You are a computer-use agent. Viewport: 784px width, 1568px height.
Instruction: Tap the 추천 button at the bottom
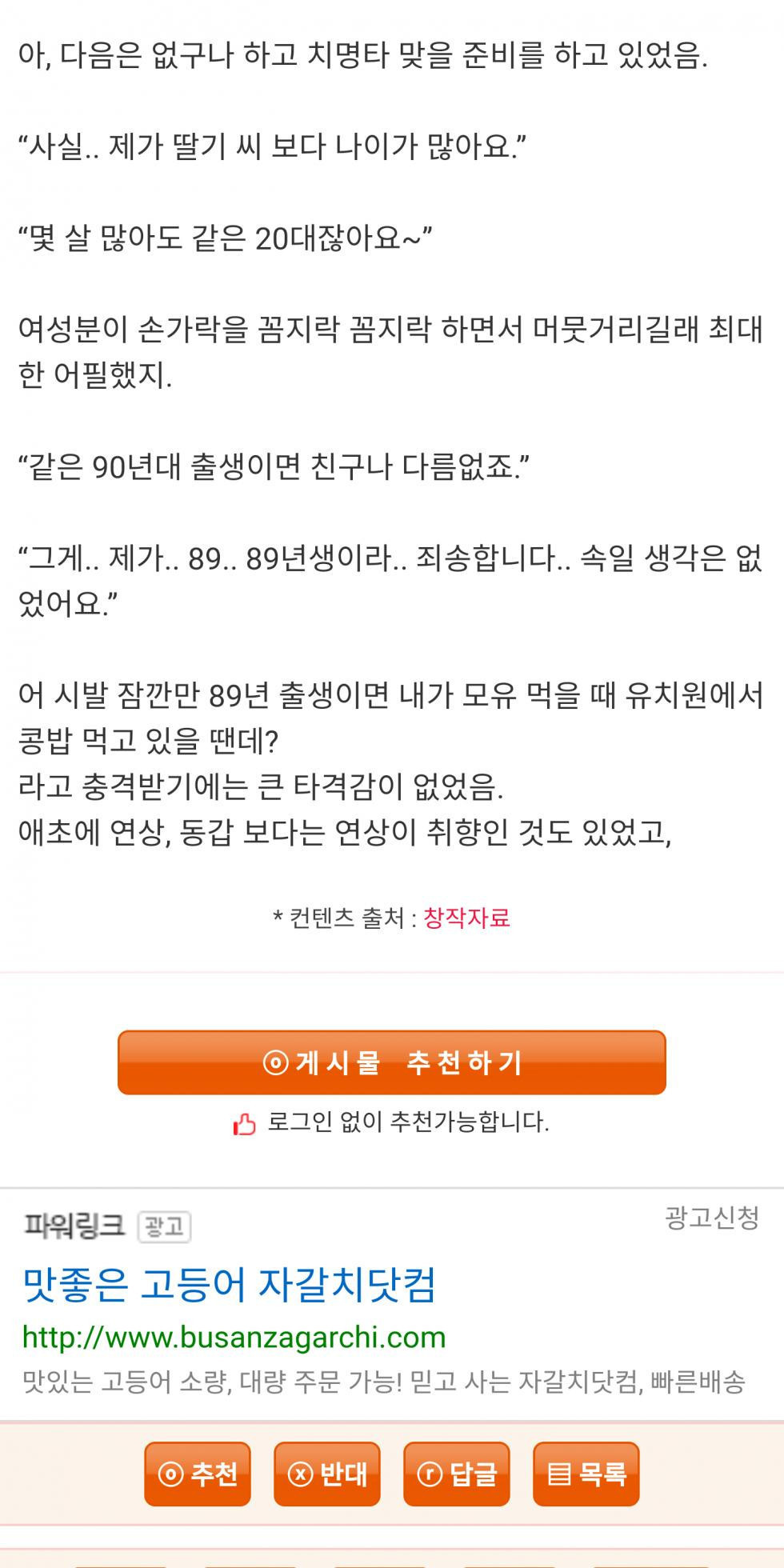pyautogui.click(x=198, y=1474)
